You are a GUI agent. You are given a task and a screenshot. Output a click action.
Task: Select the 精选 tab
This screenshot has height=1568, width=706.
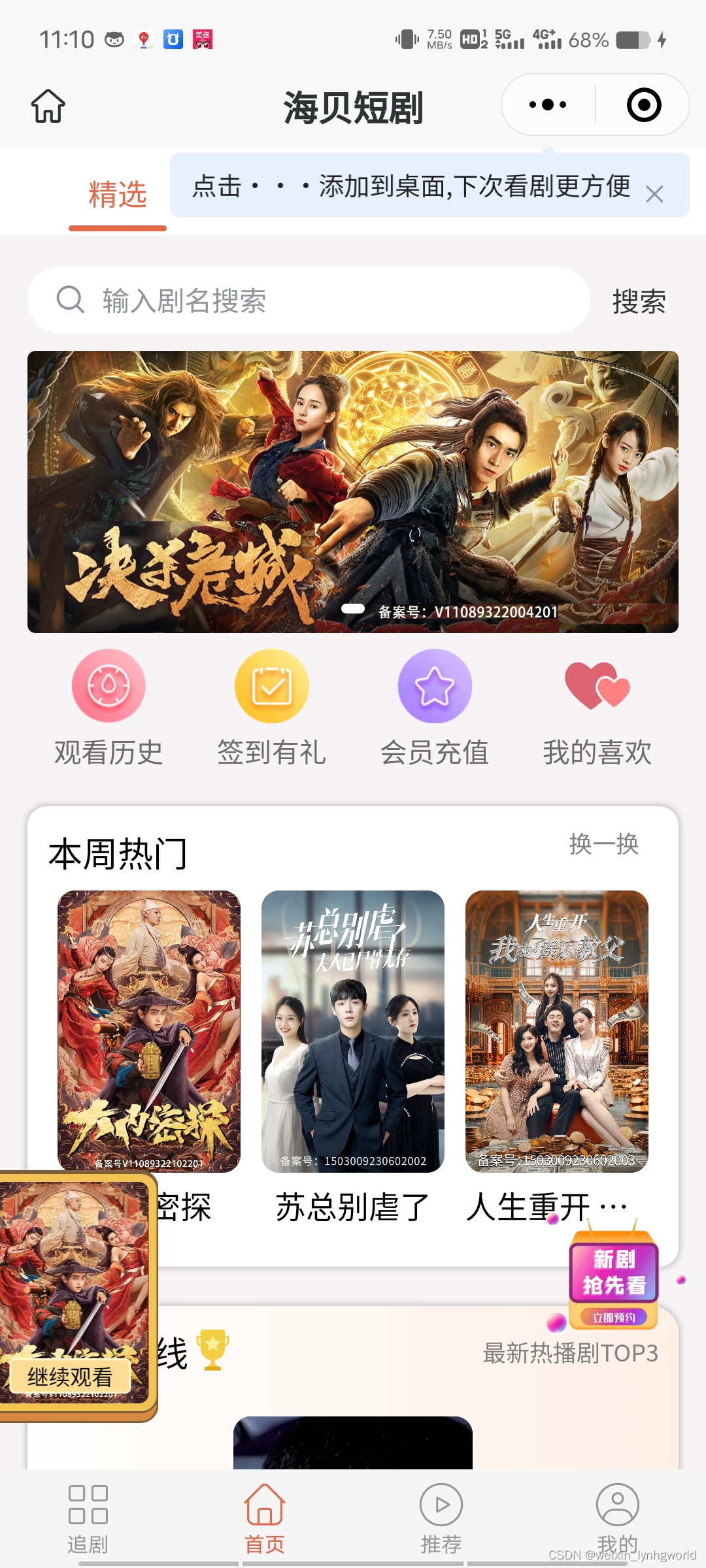tap(118, 195)
